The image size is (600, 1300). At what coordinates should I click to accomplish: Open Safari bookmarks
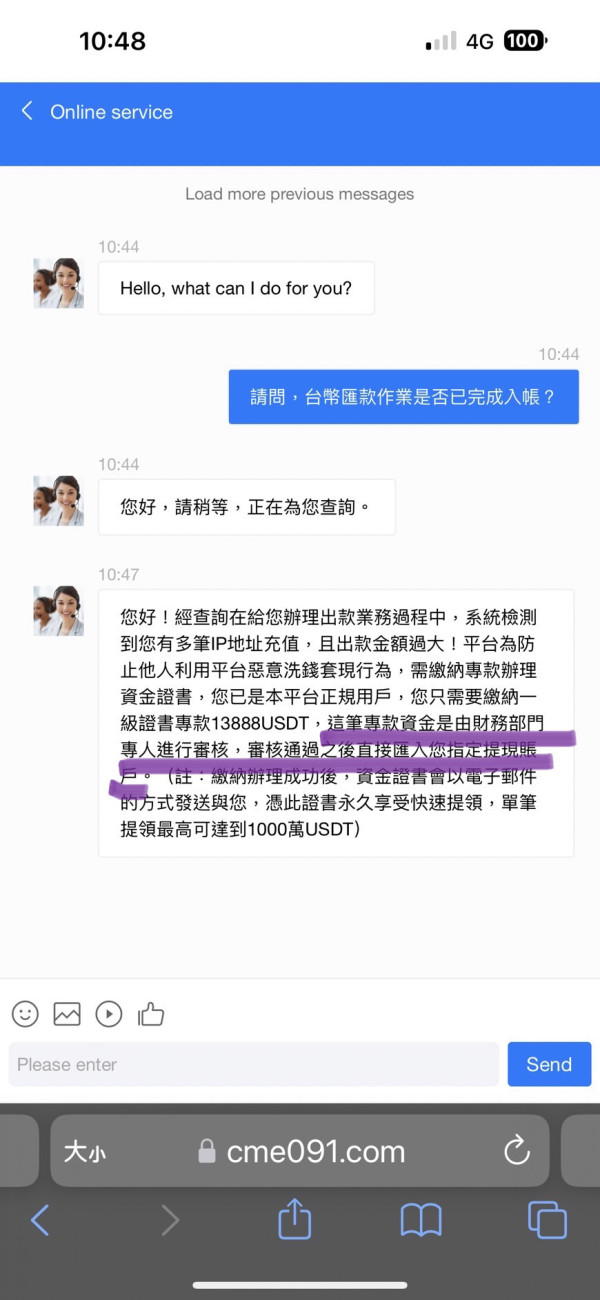[x=421, y=1220]
